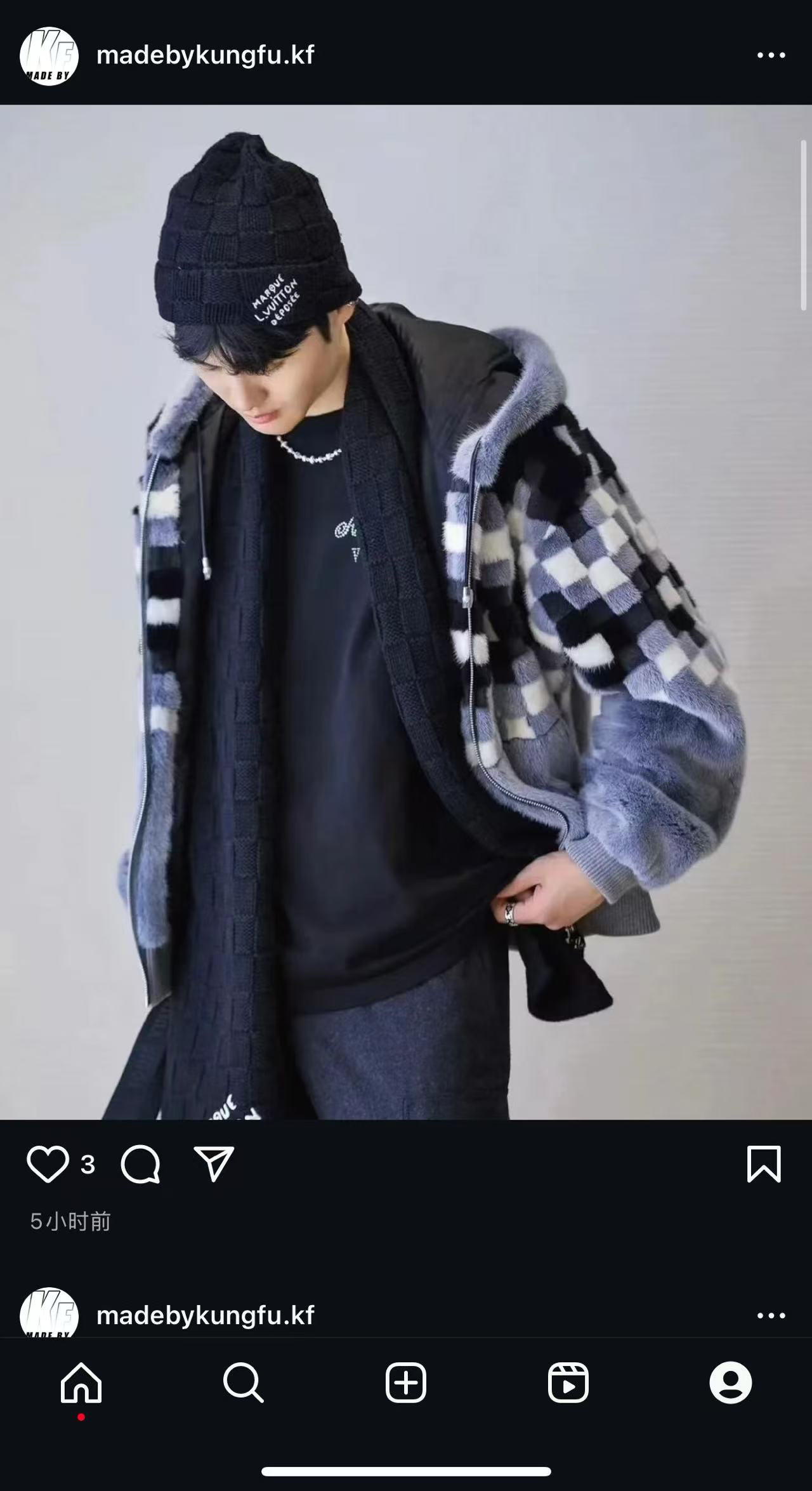Bookmark the fur jacket post
Viewport: 812px width, 1491px height.
tap(764, 1164)
